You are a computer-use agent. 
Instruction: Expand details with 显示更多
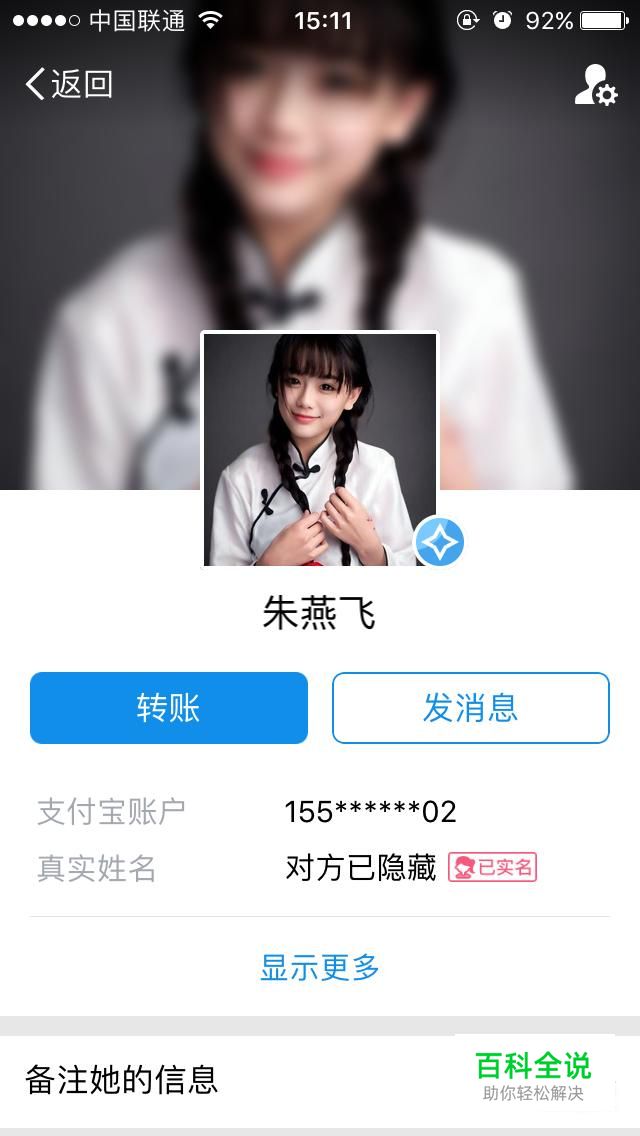(320, 967)
